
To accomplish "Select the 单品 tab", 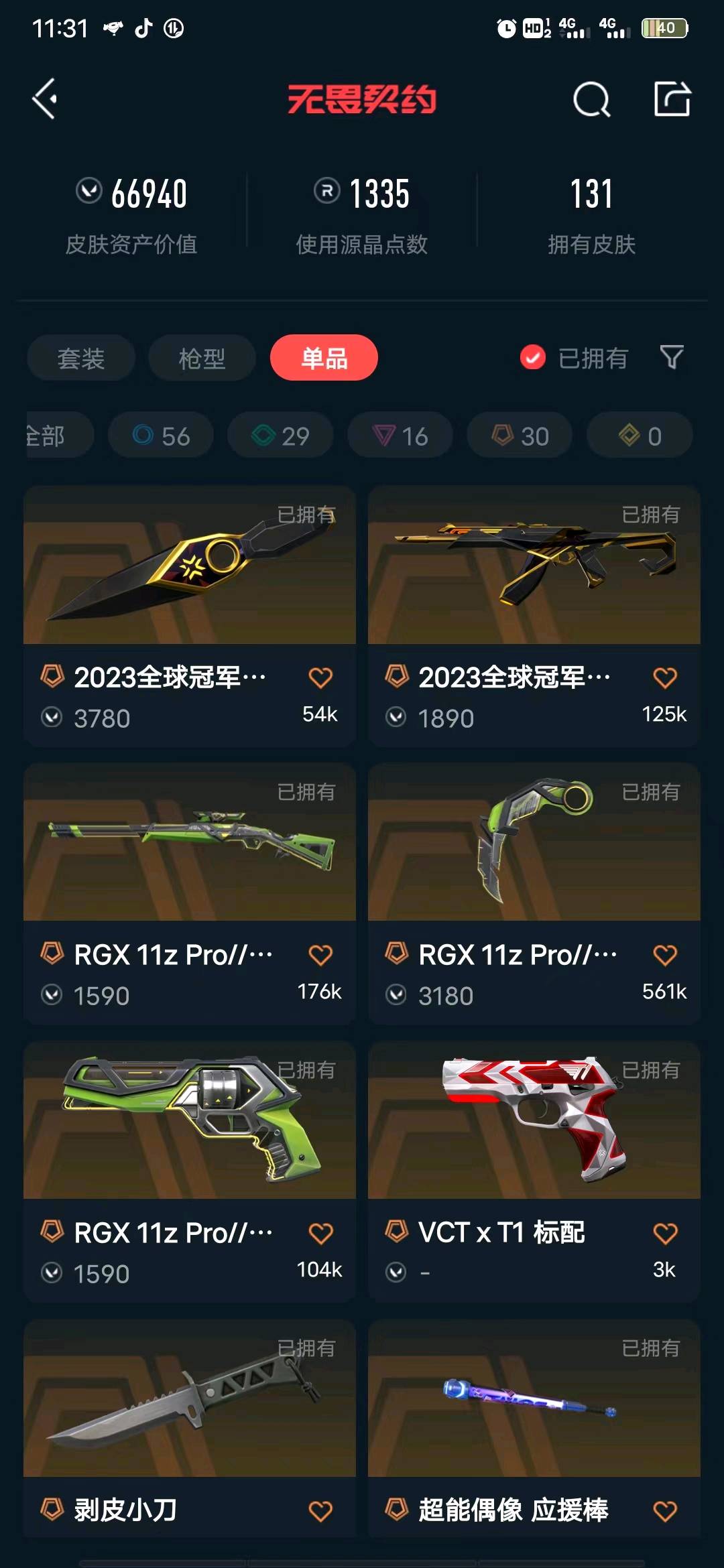I will [324, 358].
